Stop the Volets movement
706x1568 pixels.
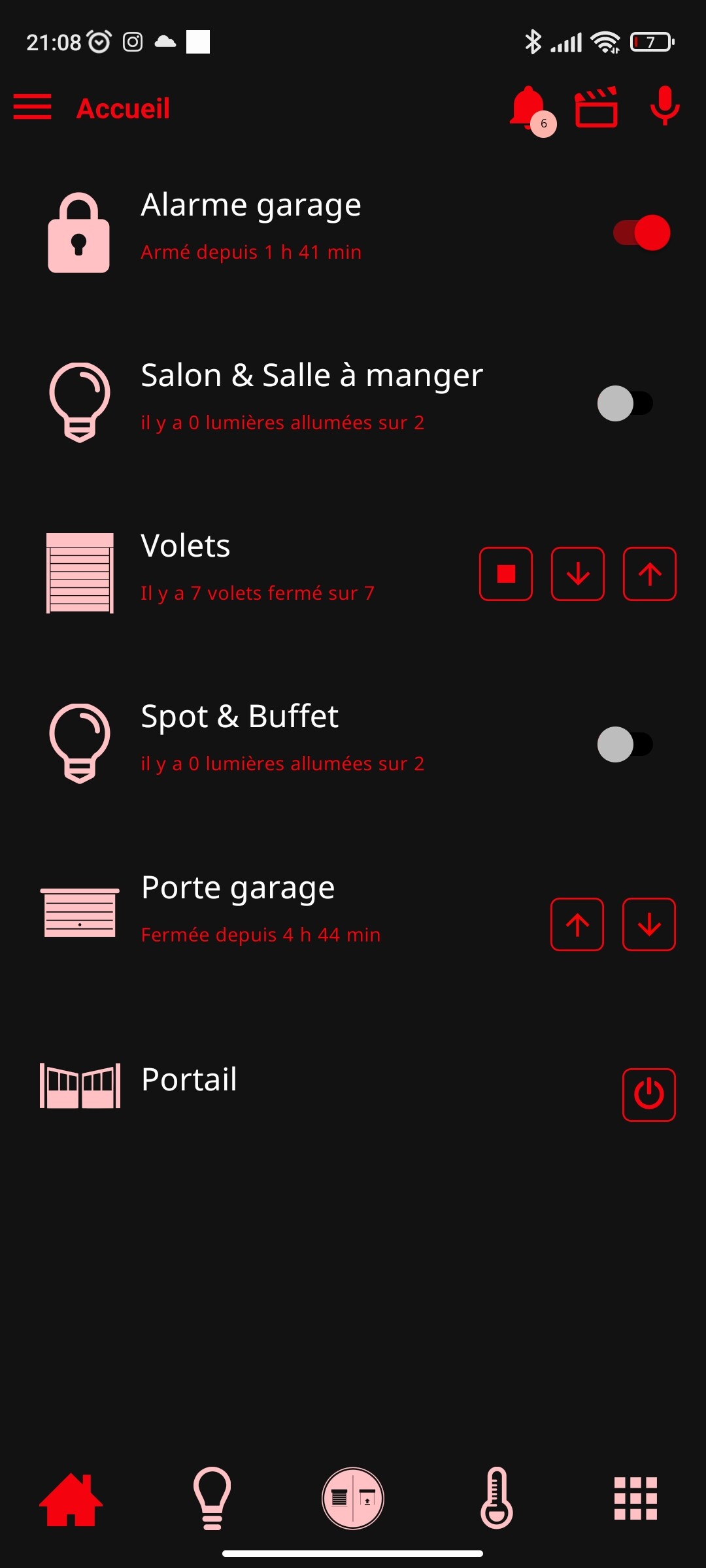506,574
